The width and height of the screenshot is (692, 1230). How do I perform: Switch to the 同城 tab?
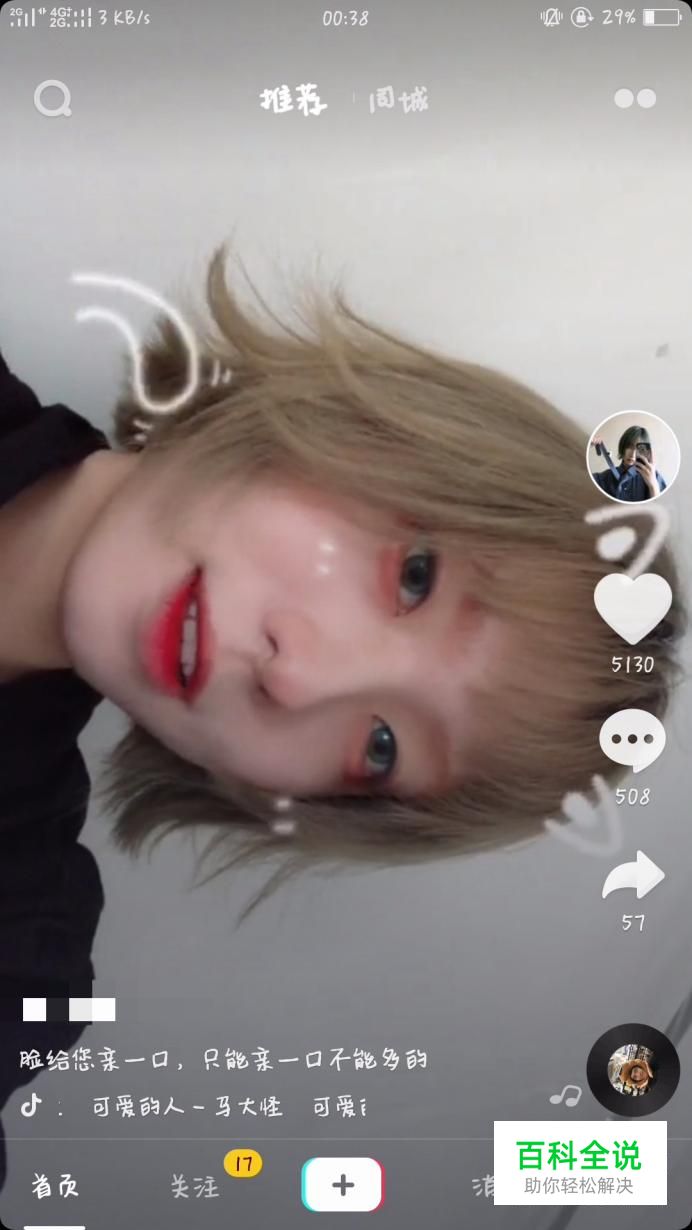tap(398, 100)
